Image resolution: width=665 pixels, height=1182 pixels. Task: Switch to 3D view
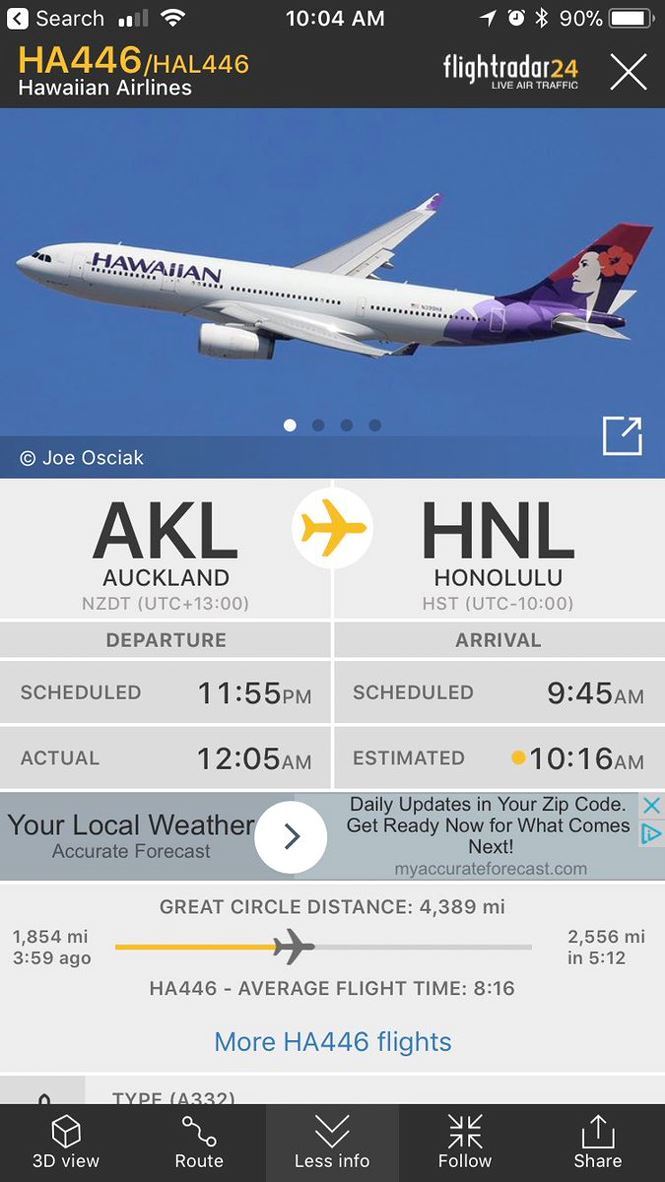point(66,1143)
